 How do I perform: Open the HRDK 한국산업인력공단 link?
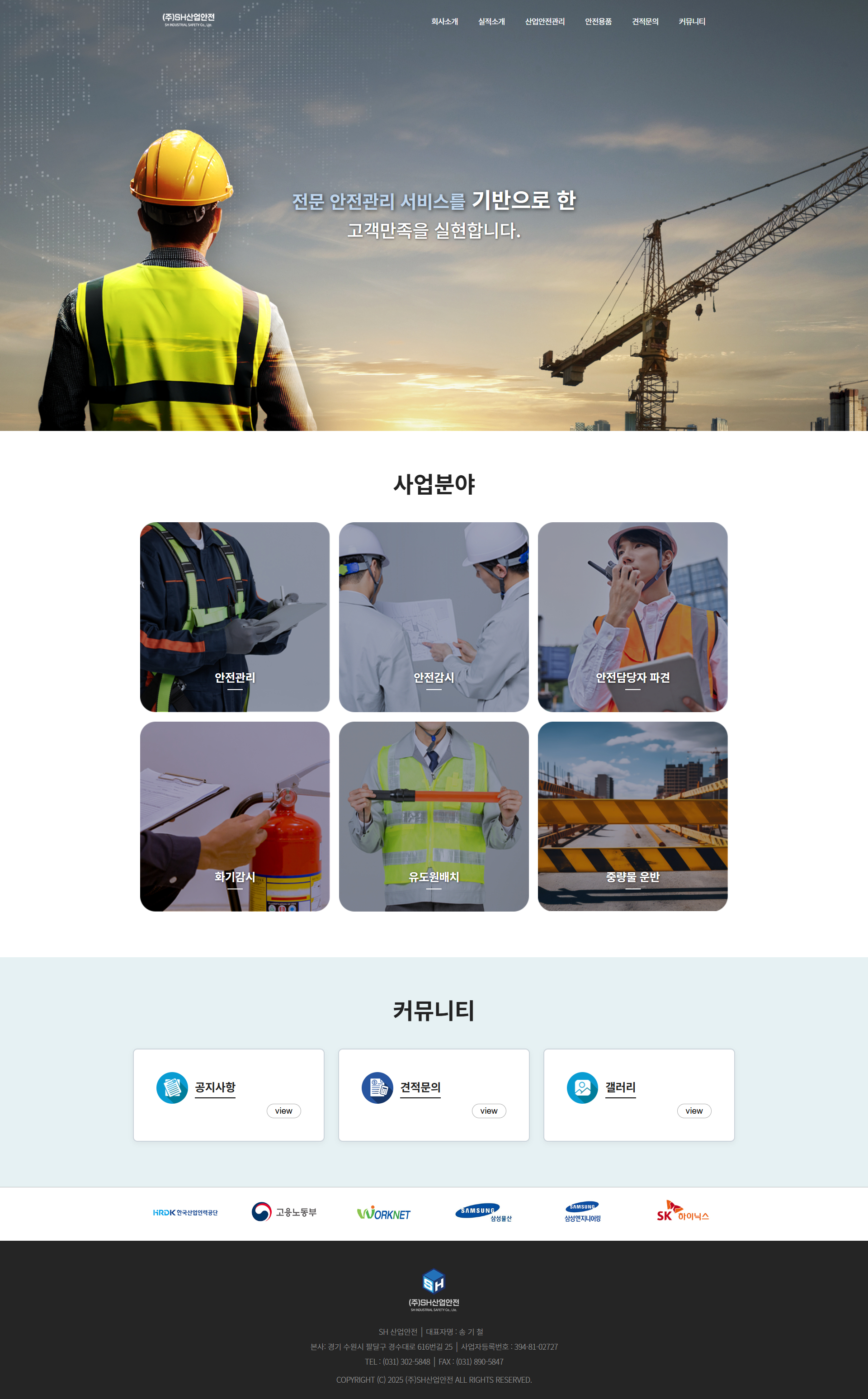[x=185, y=1212]
